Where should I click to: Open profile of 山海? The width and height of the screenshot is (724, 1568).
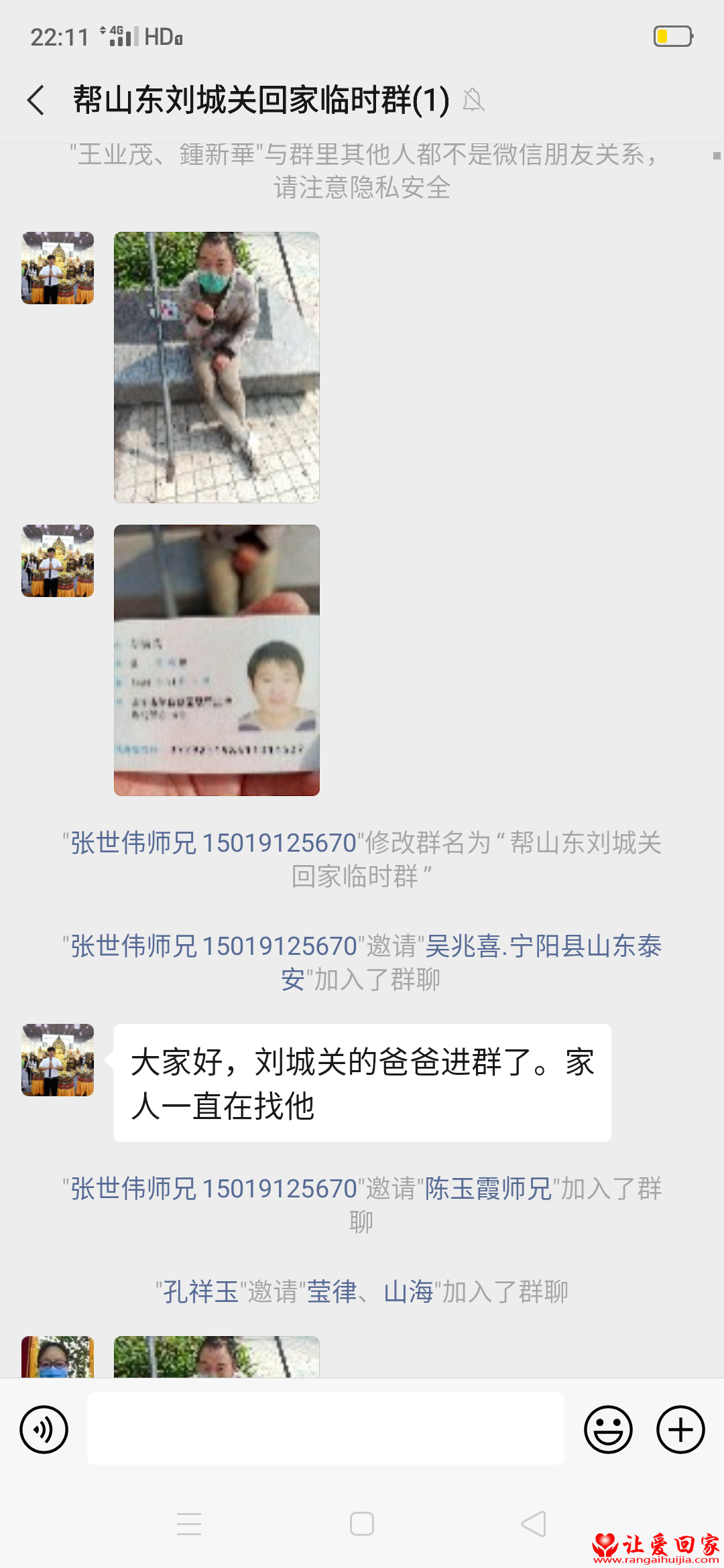pyautogui.click(x=409, y=1291)
